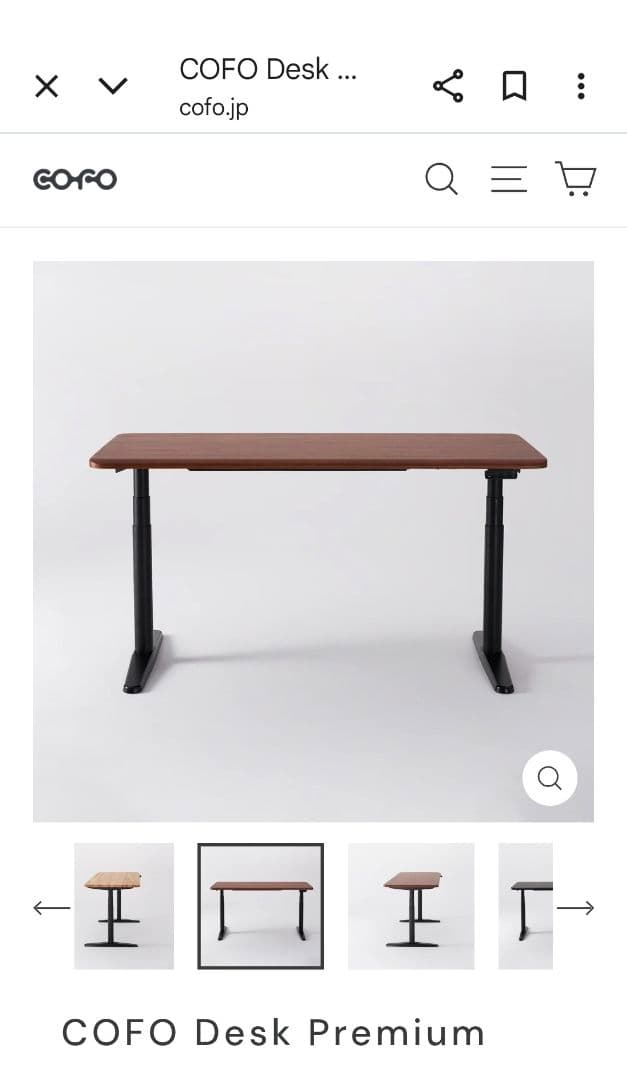View the shopping cart
Image resolution: width=627 pixels, height=1080 pixels.
point(575,180)
